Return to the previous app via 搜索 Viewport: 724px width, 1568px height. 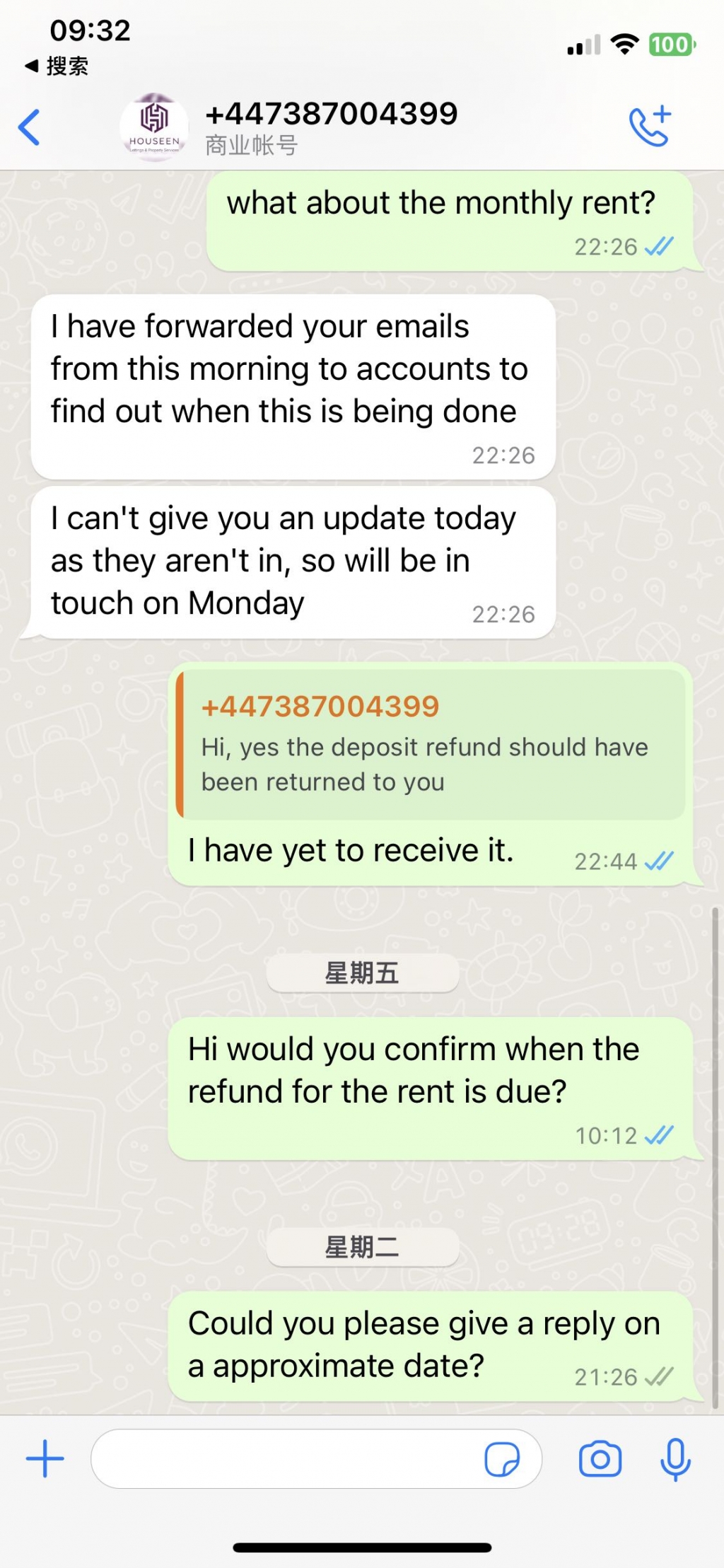(x=57, y=66)
